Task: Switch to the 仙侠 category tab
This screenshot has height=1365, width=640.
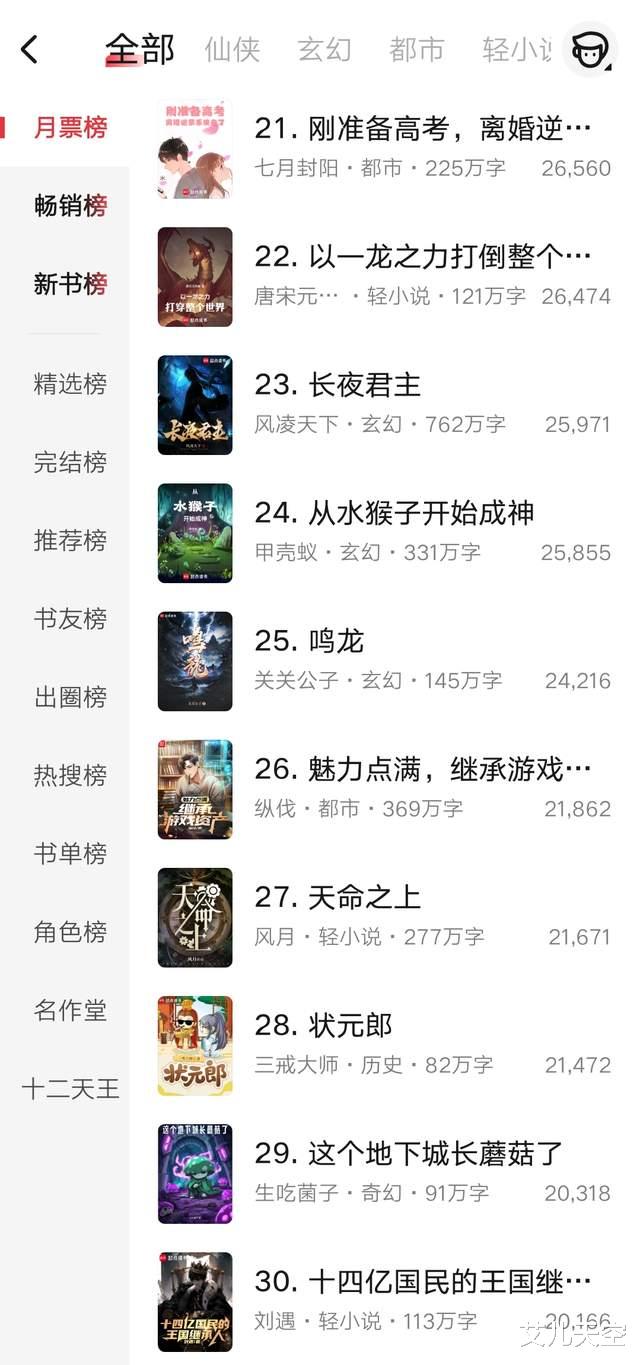Action: (232, 49)
